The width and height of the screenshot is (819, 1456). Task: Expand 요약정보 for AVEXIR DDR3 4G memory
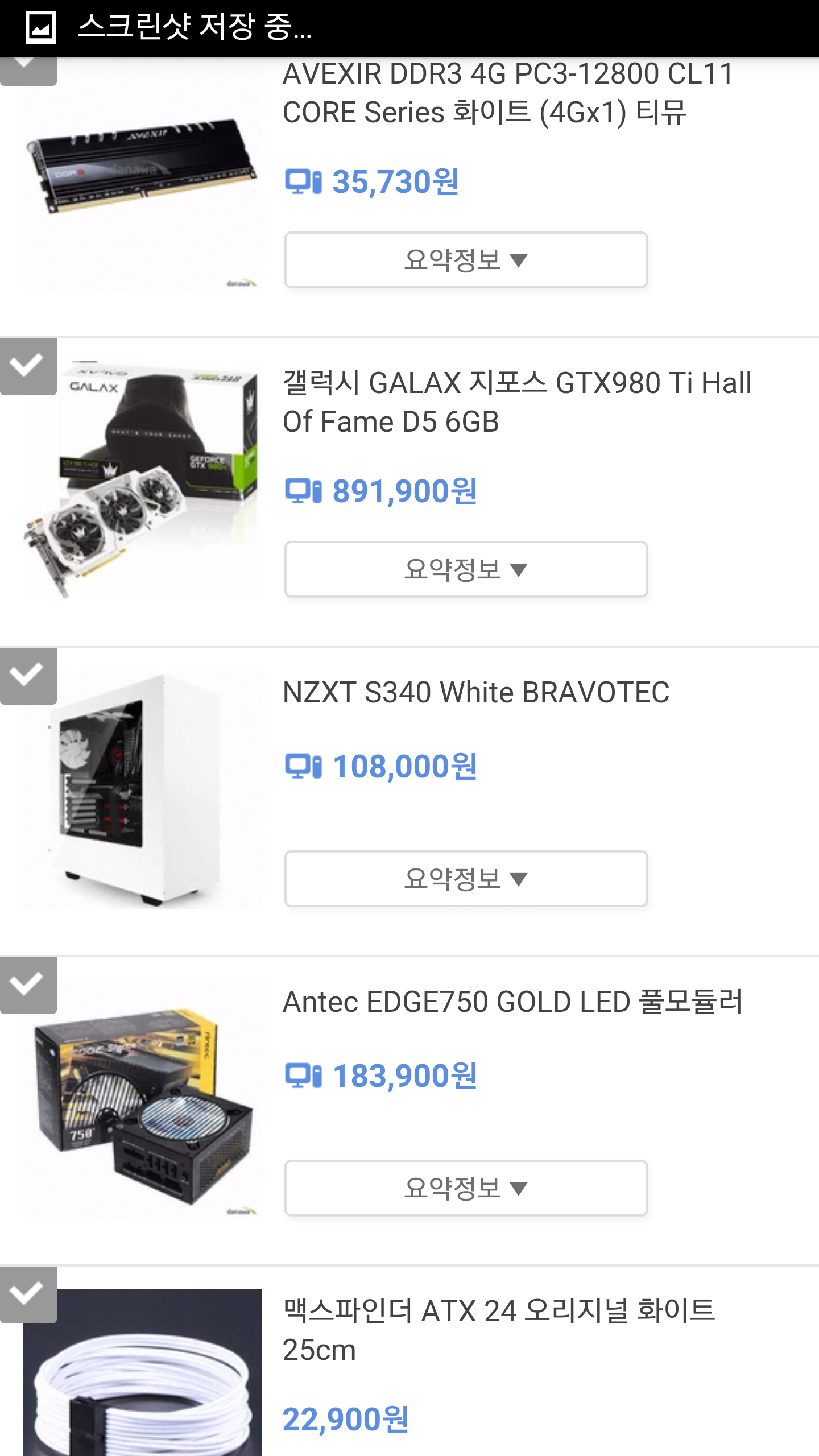pos(466,260)
